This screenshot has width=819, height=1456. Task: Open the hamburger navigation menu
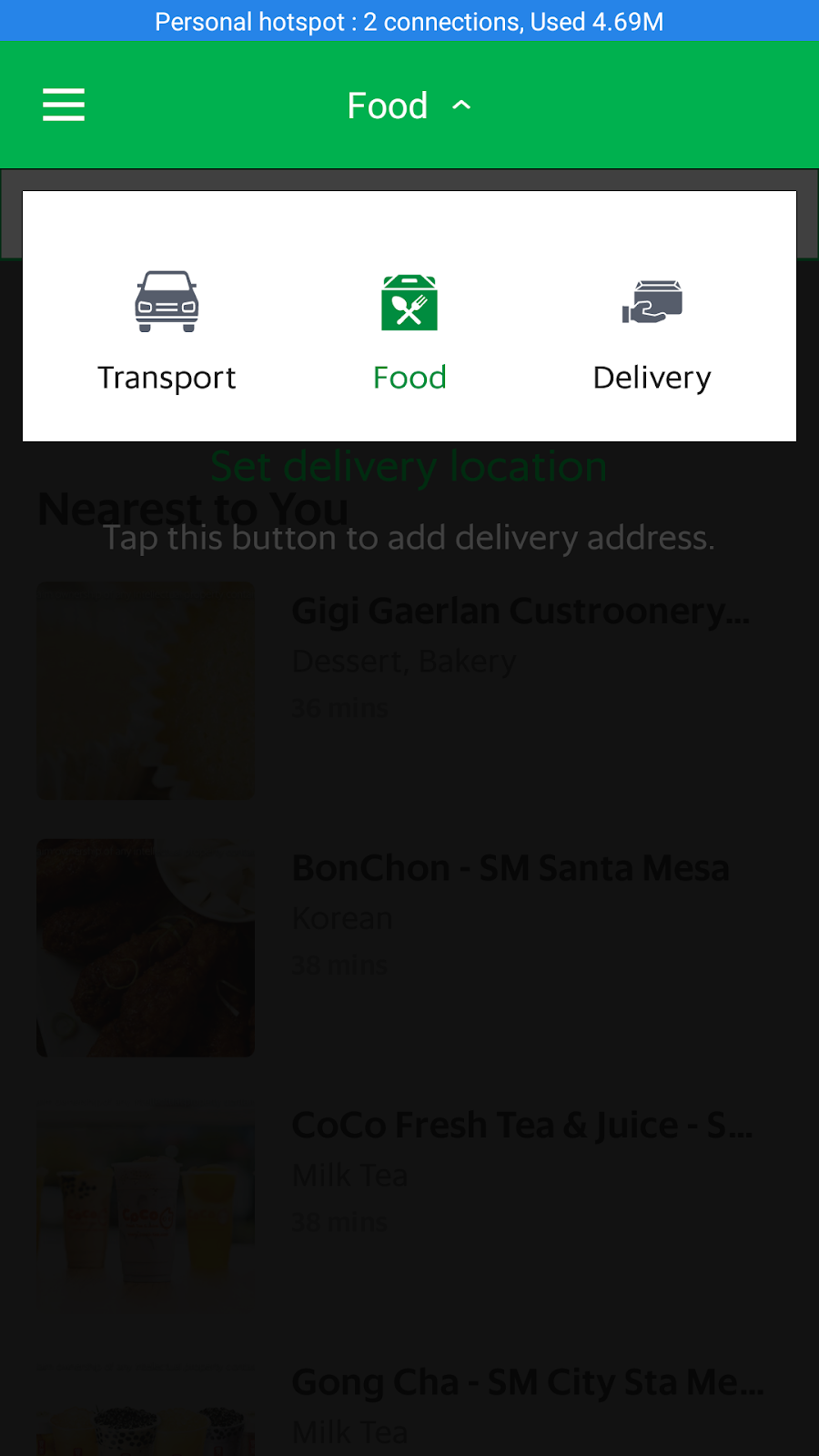point(63,105)
